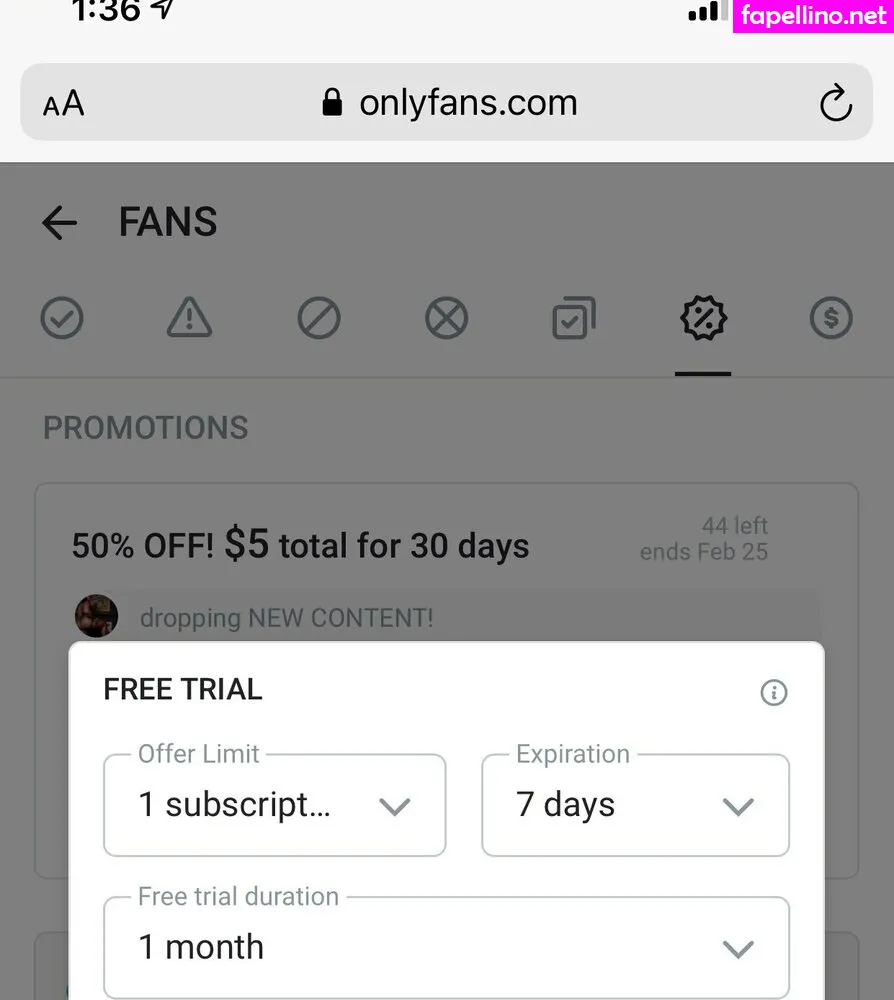Open the crossed-circle fans tab
The image size is (894, 1000).
pyautogui.click(x=446, y=319)
